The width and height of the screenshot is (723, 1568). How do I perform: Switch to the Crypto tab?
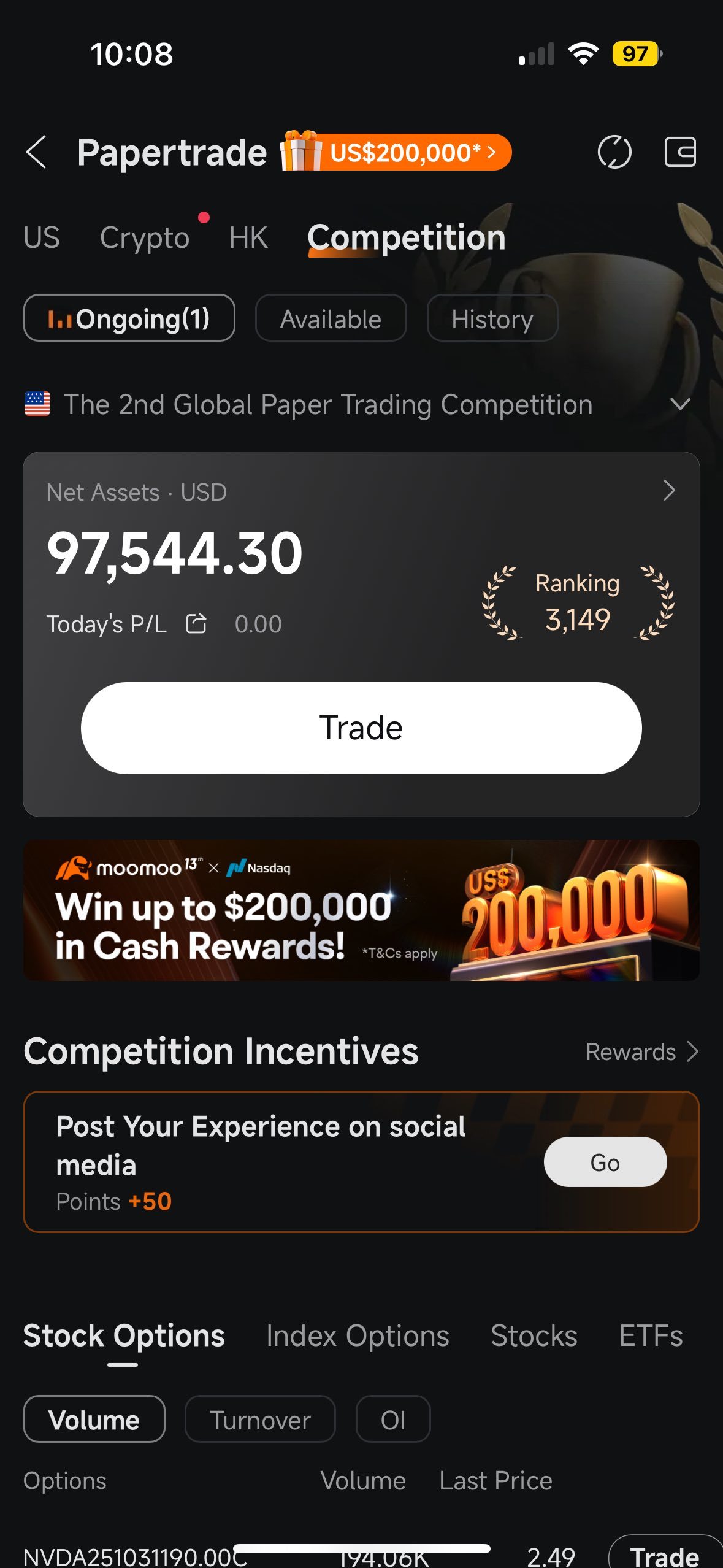(145, 238)
